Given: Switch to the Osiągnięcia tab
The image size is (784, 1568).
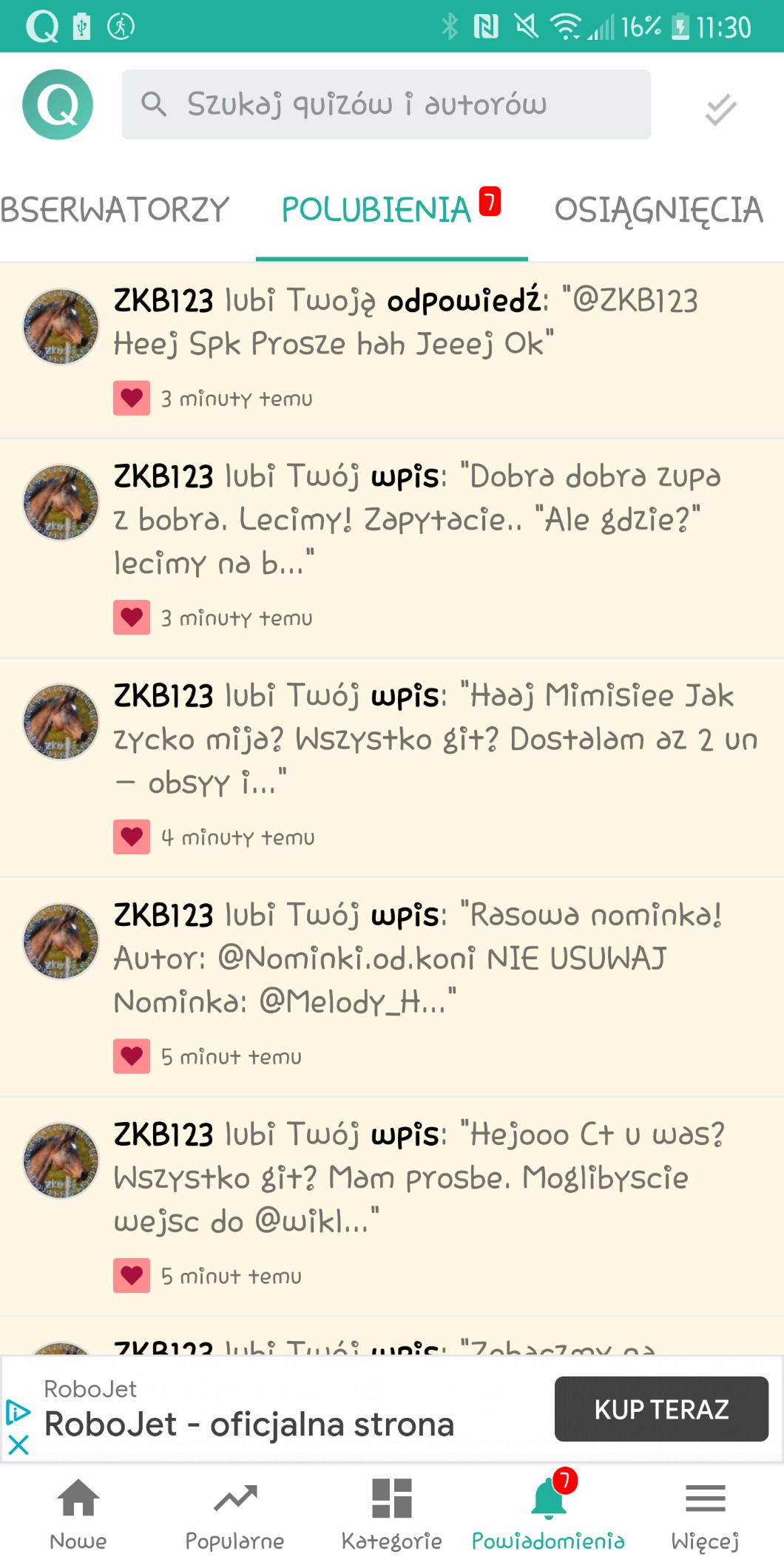Looking at the screenshot, I should point(658,210).
